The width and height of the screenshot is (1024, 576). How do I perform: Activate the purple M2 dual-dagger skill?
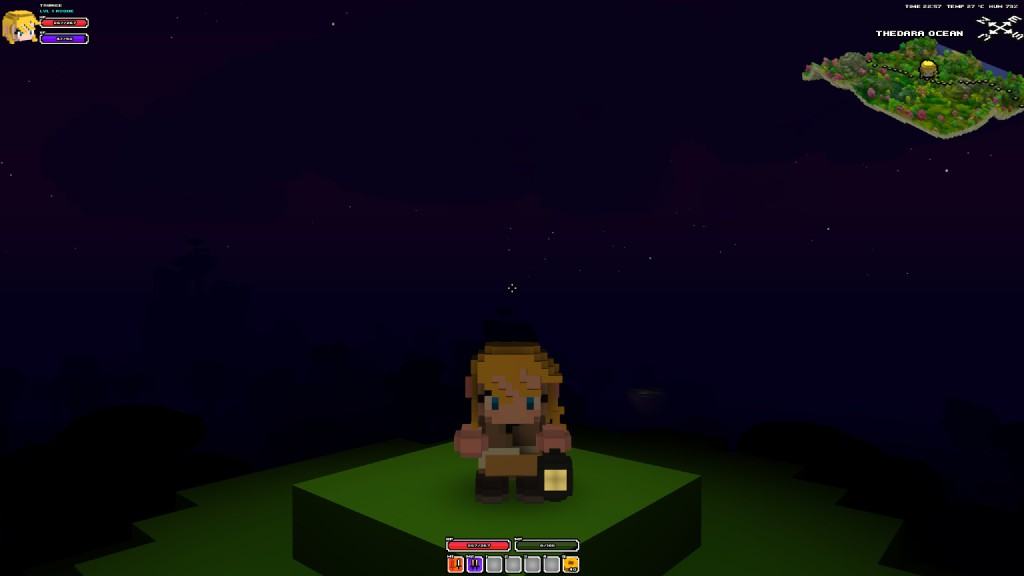coord(475,565)
